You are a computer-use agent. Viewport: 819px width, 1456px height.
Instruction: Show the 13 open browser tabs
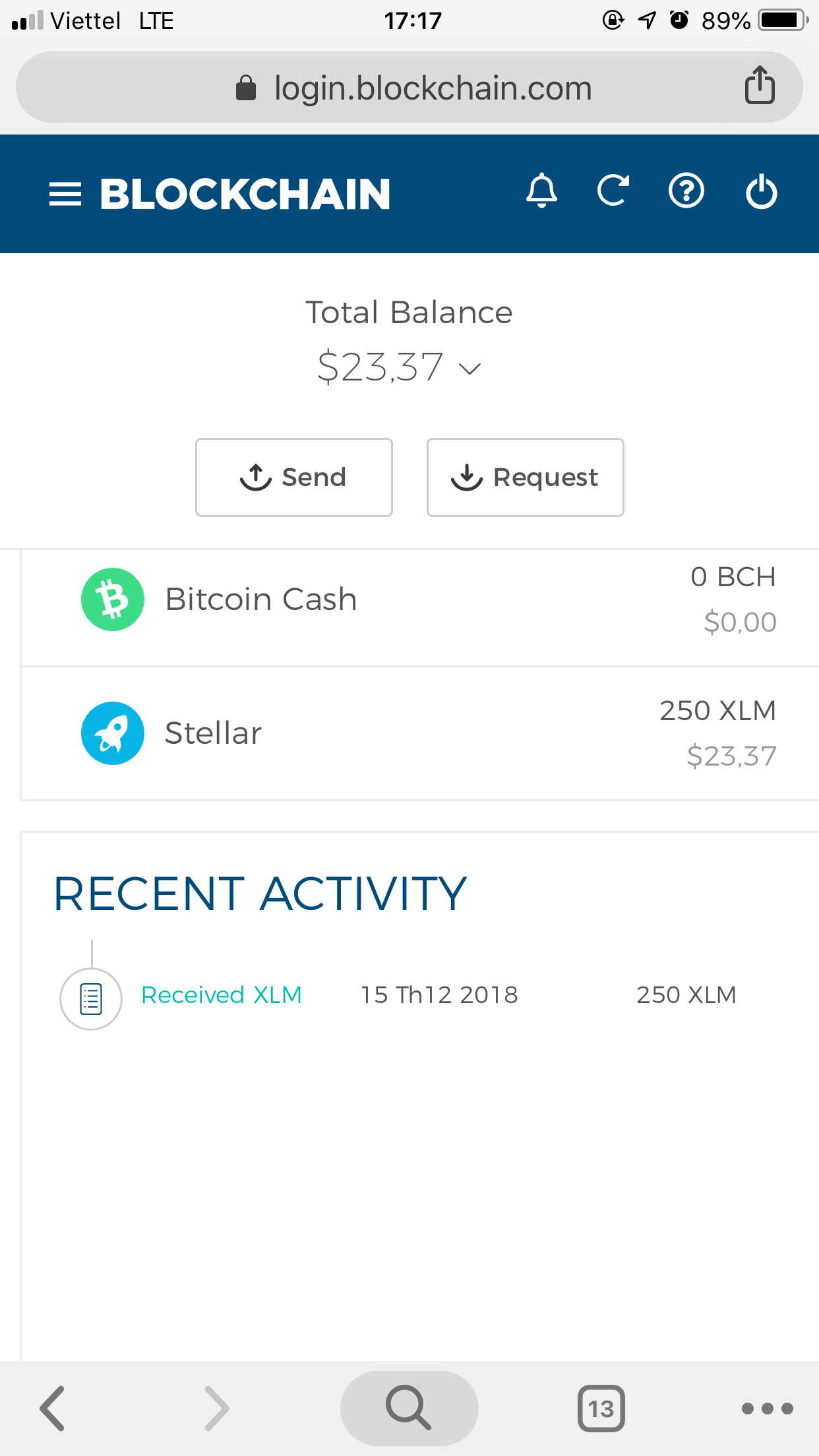point(601,1409)
